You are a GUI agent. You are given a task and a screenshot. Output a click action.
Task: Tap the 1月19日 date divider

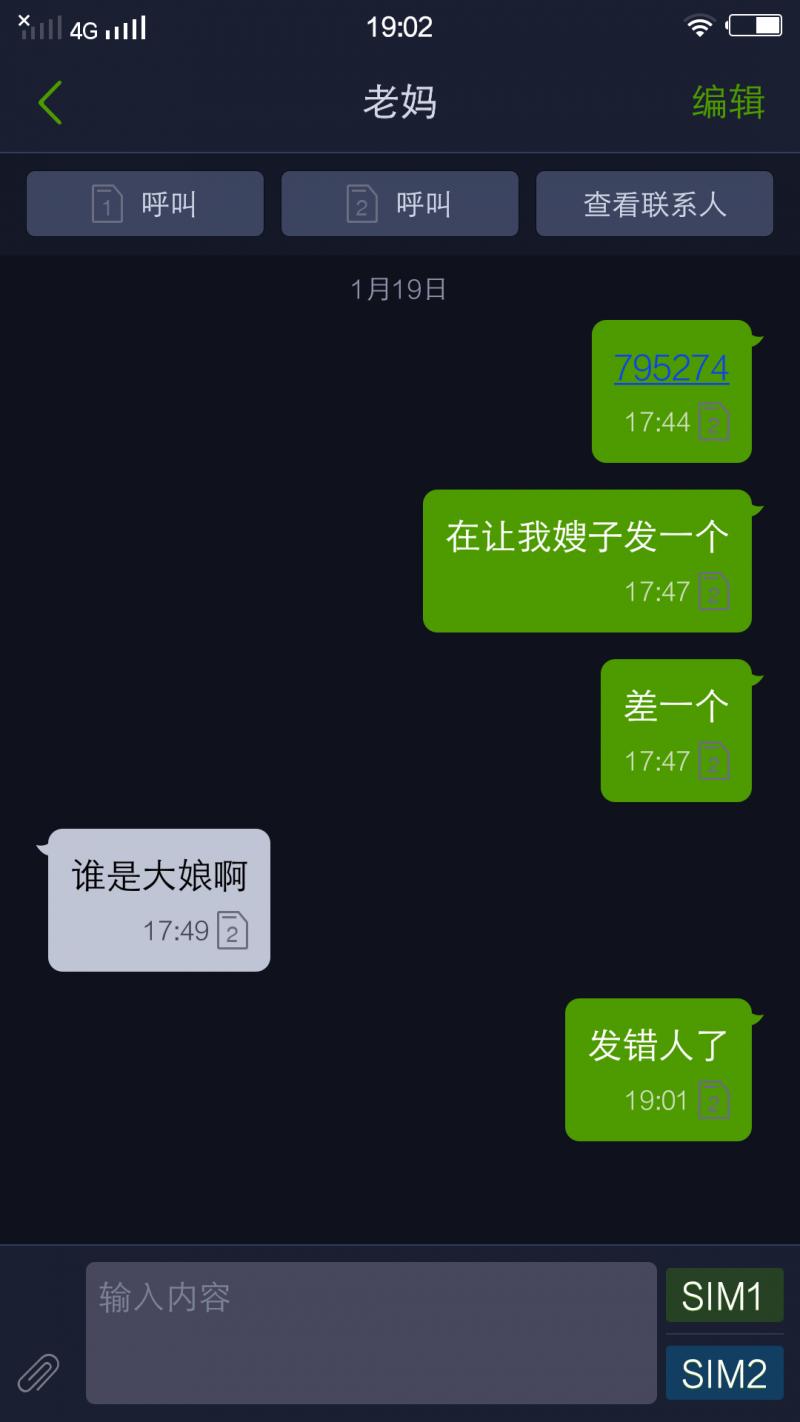[x=400, y=290]
